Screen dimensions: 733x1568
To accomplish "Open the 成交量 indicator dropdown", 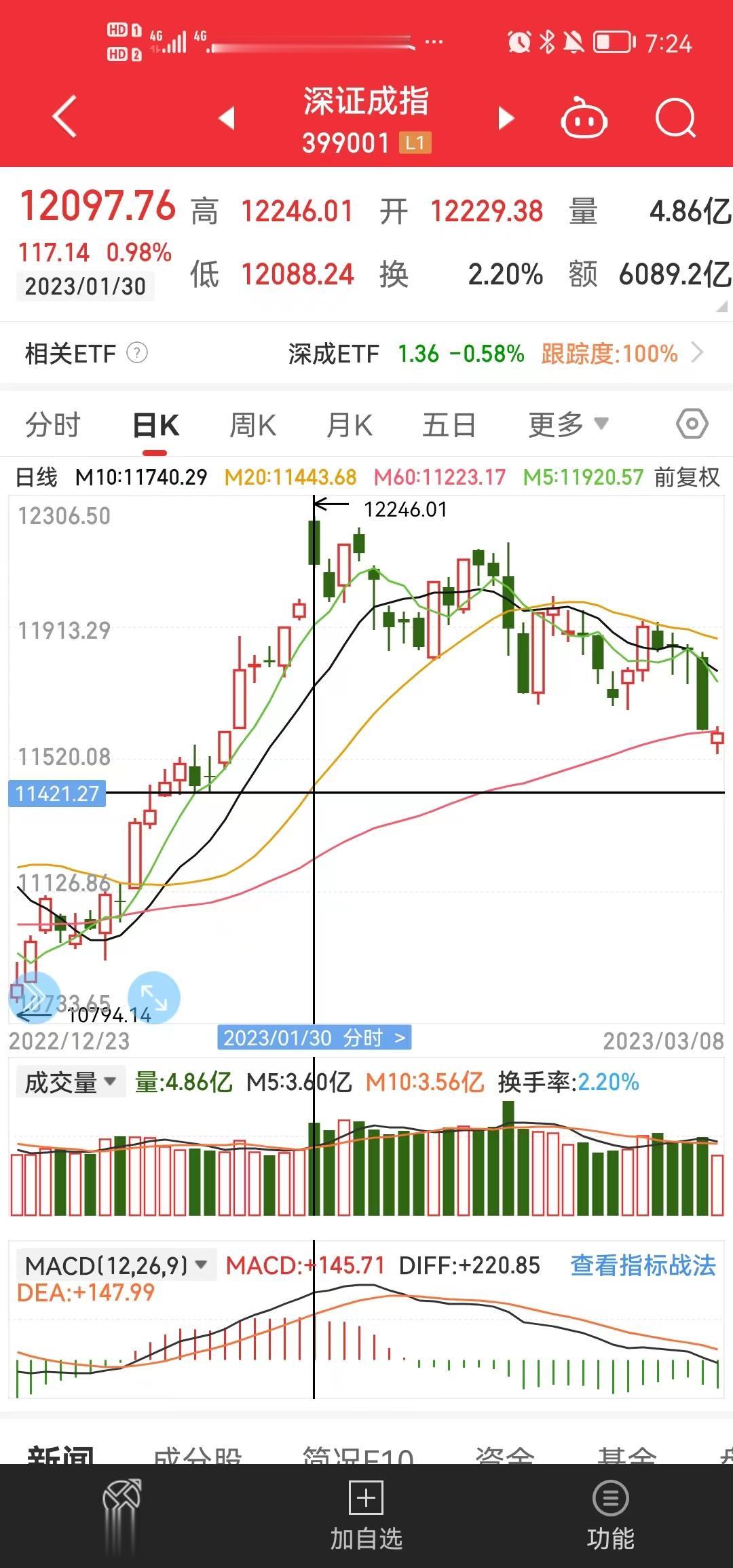I will (71, 1083).
